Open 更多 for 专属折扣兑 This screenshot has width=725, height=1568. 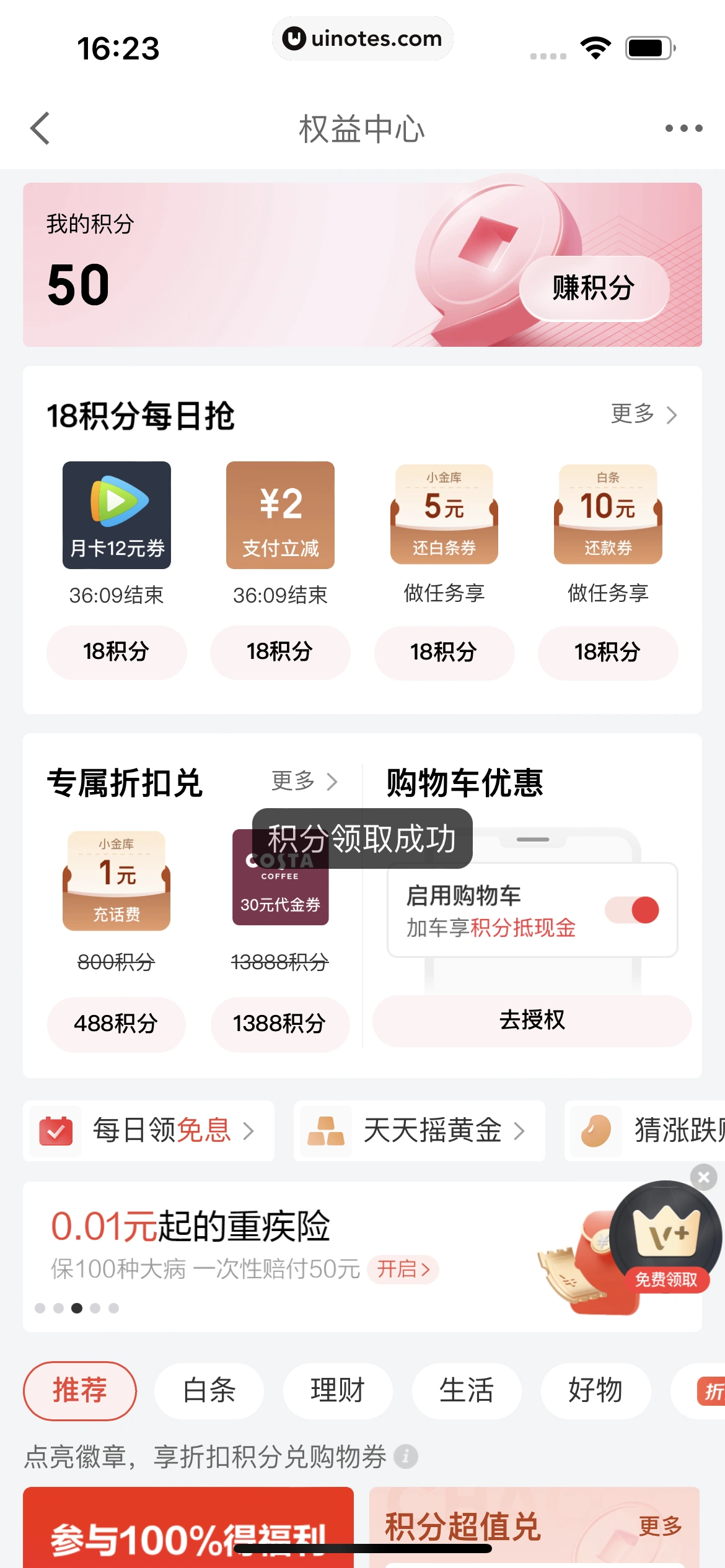(x=304, y=781)
